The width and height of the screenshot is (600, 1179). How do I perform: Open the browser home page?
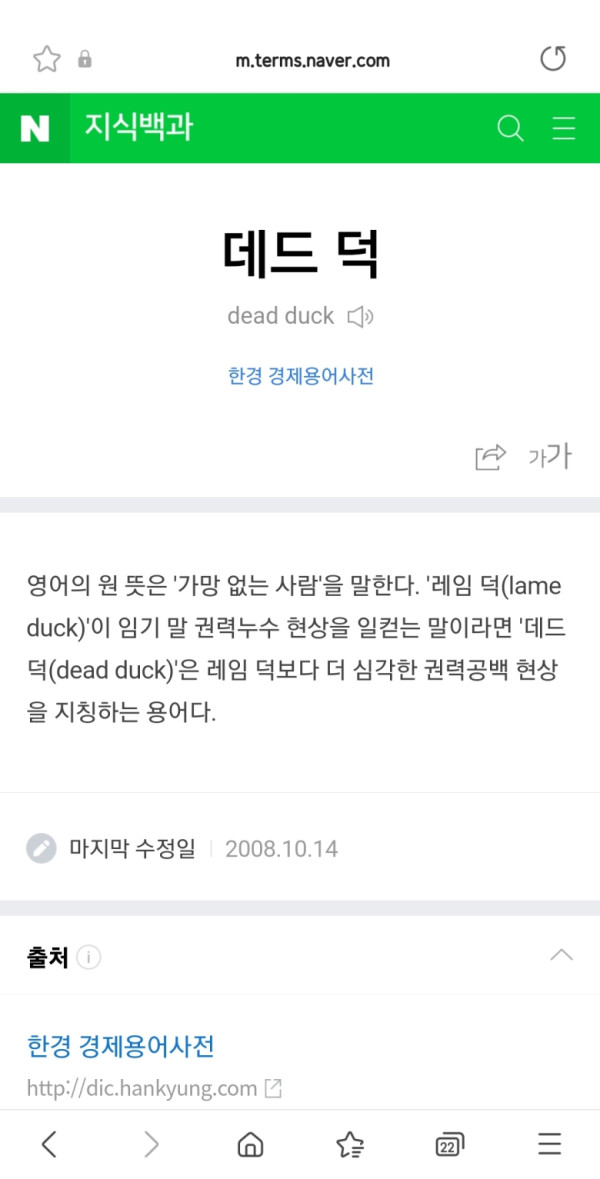(x=250, y=1145)
